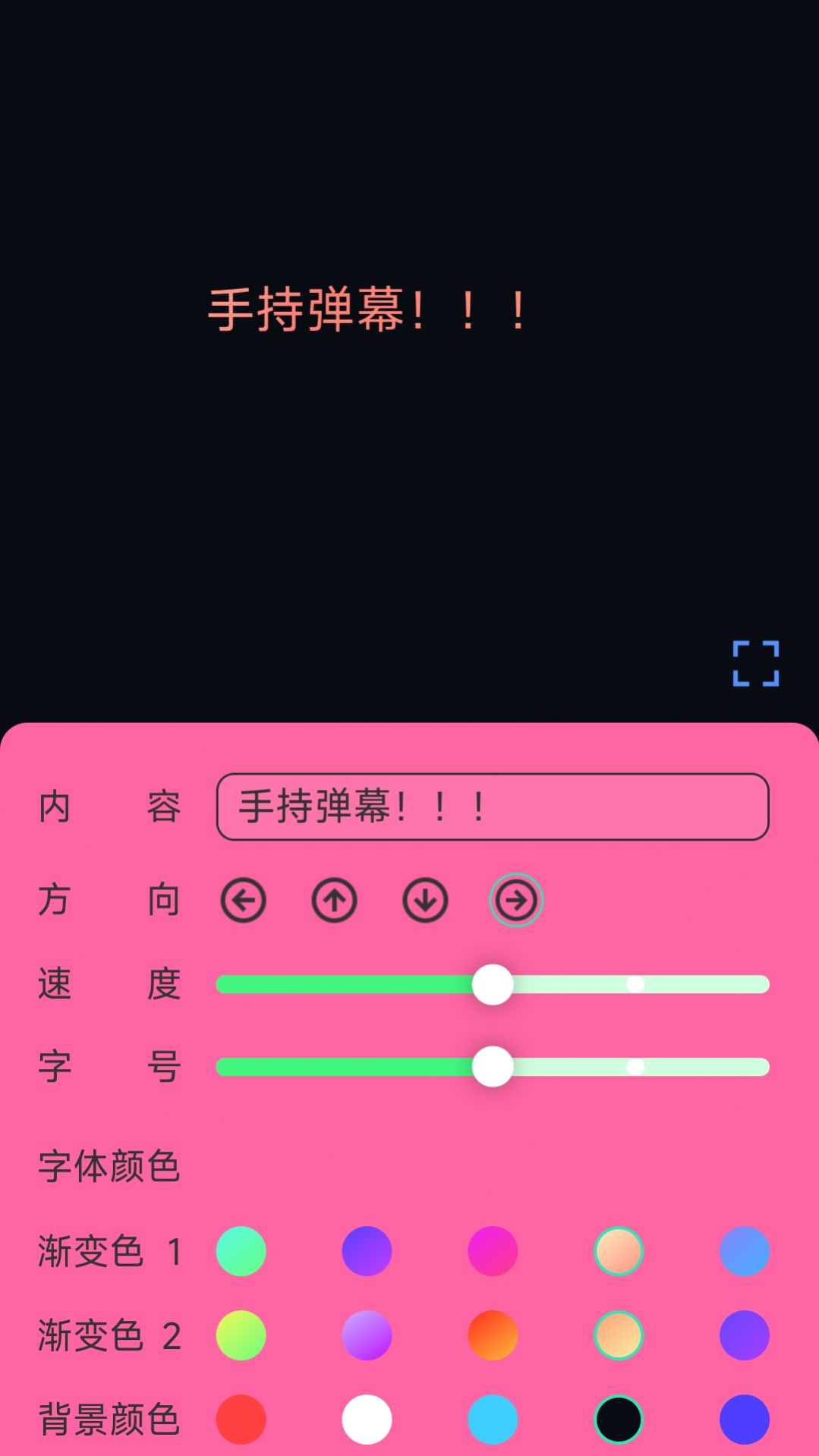The height and width of the screenshot is (1456, 819).
Task: Click the 内容 label
Action: (x=109, y=807)
